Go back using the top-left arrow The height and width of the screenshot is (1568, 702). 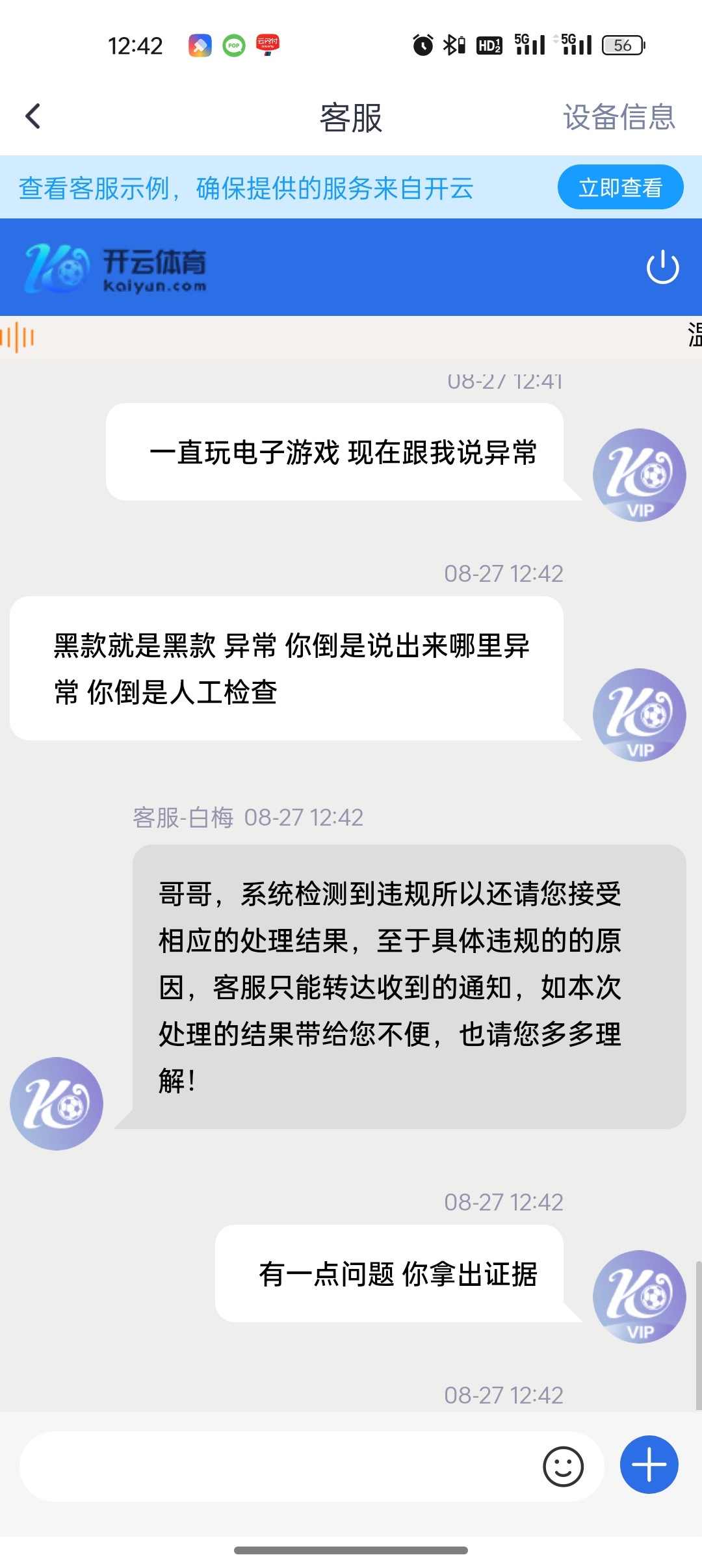(33, 117)
